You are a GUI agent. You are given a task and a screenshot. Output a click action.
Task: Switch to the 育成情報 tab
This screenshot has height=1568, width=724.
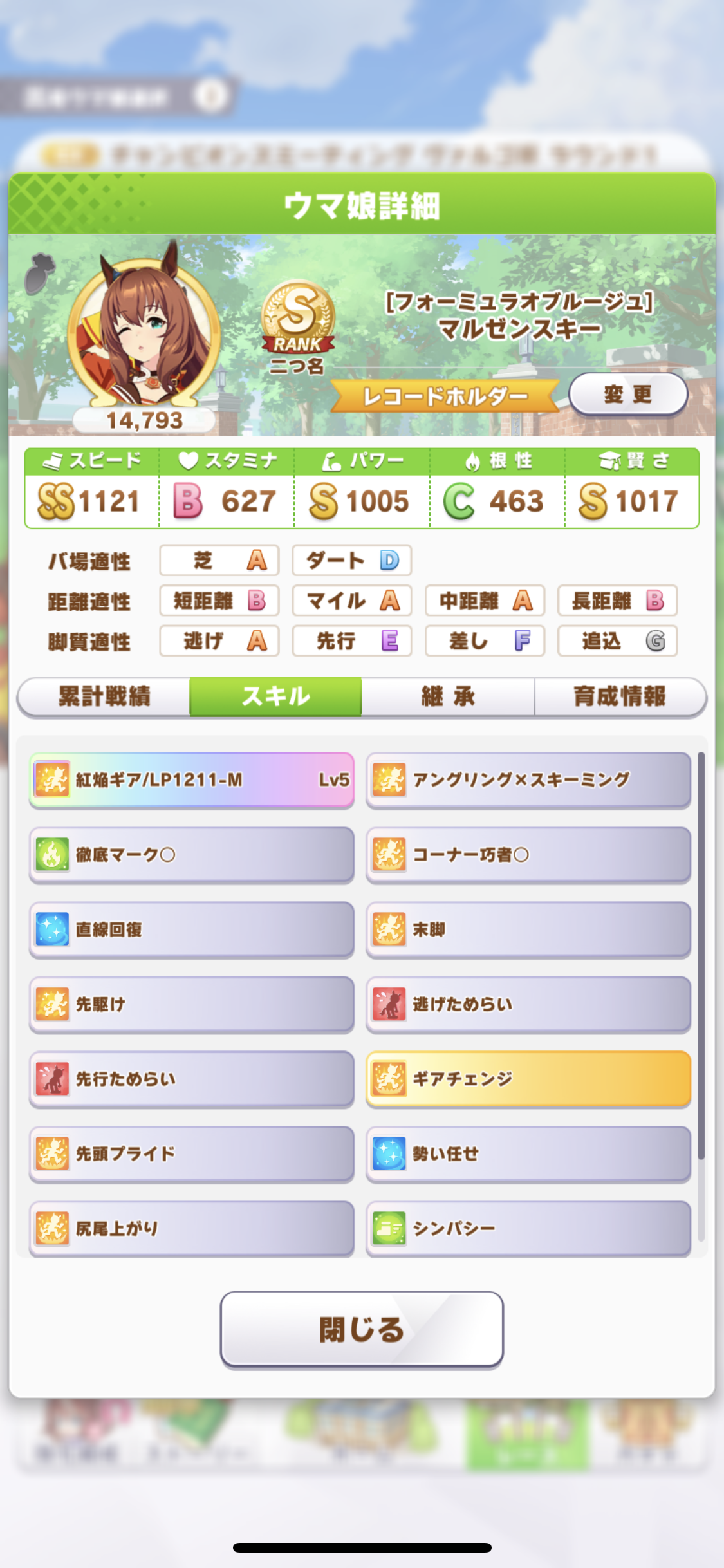click(620, 696)
